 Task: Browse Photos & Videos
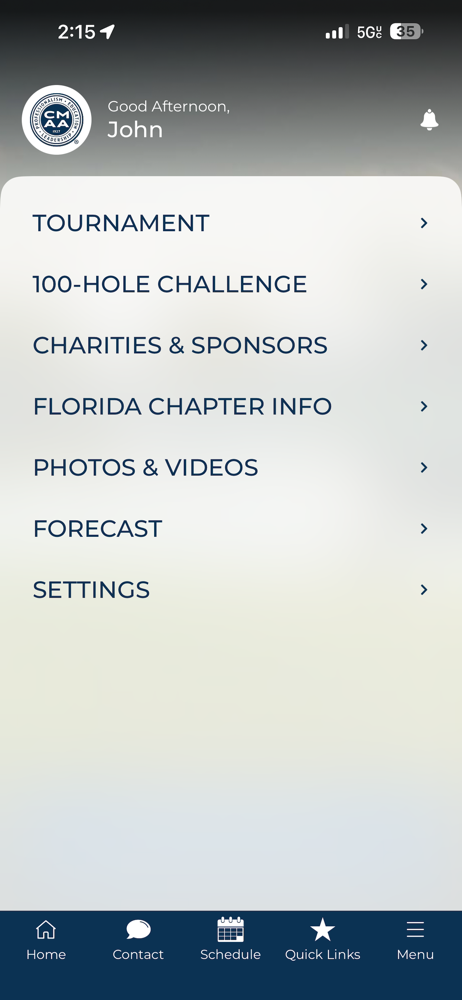[x=231, y=468]
